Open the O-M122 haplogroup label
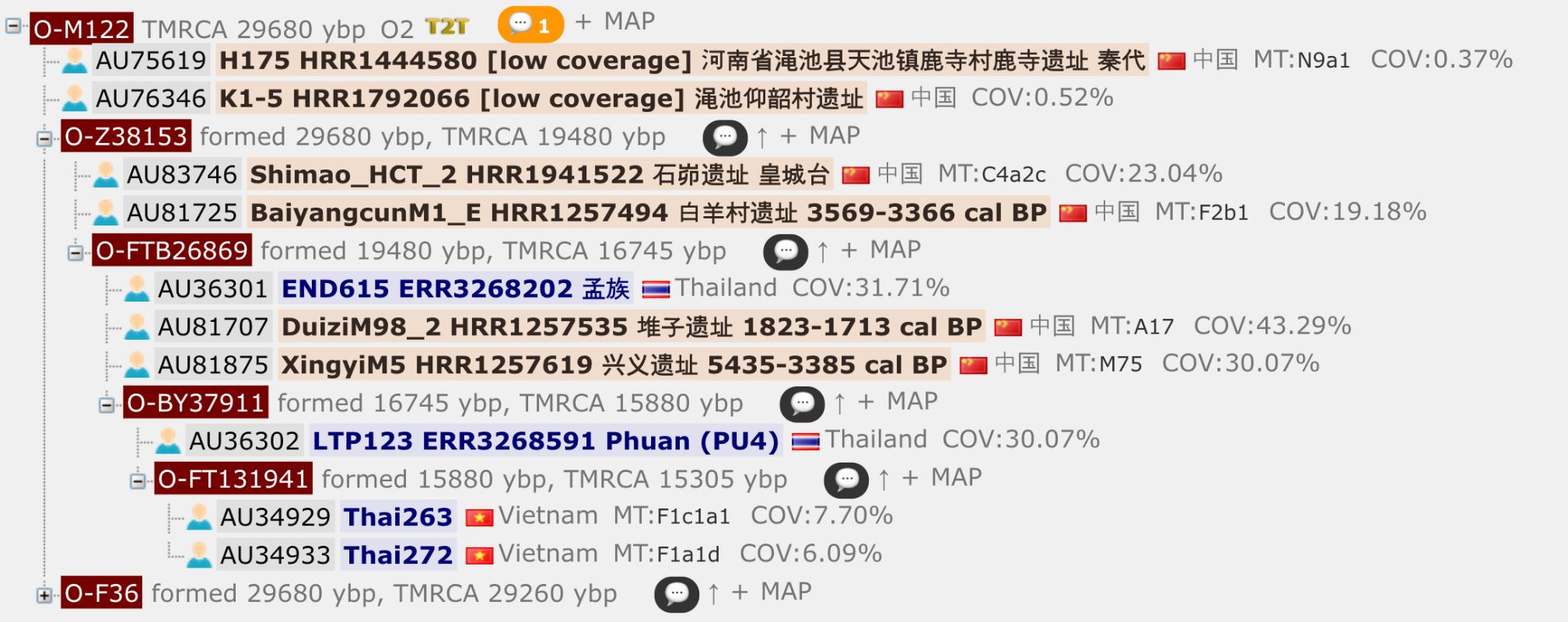The image size is (1568, 622). (82, 29)
